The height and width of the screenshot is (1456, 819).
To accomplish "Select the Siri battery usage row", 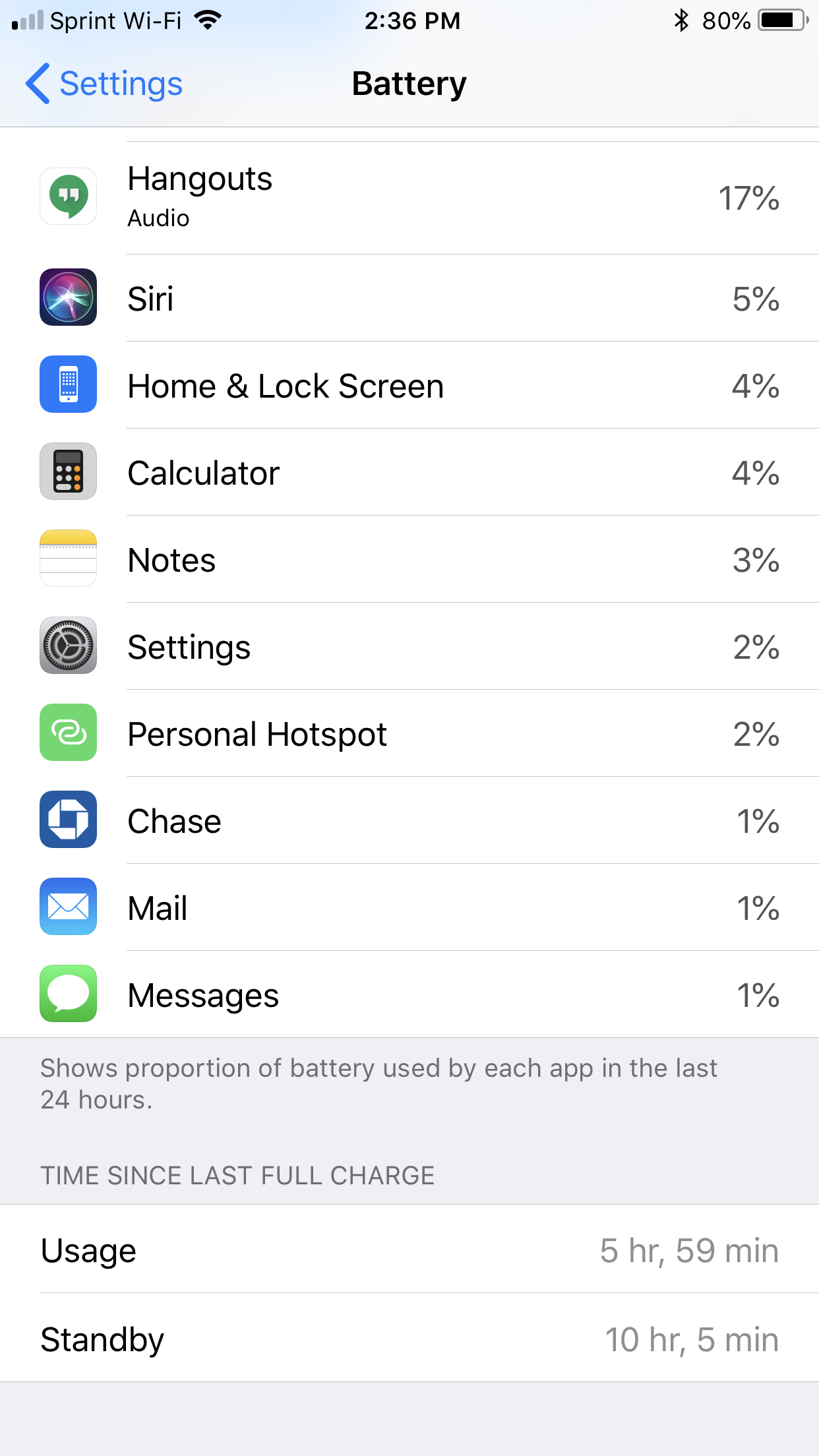I will (x=409, y=299).
